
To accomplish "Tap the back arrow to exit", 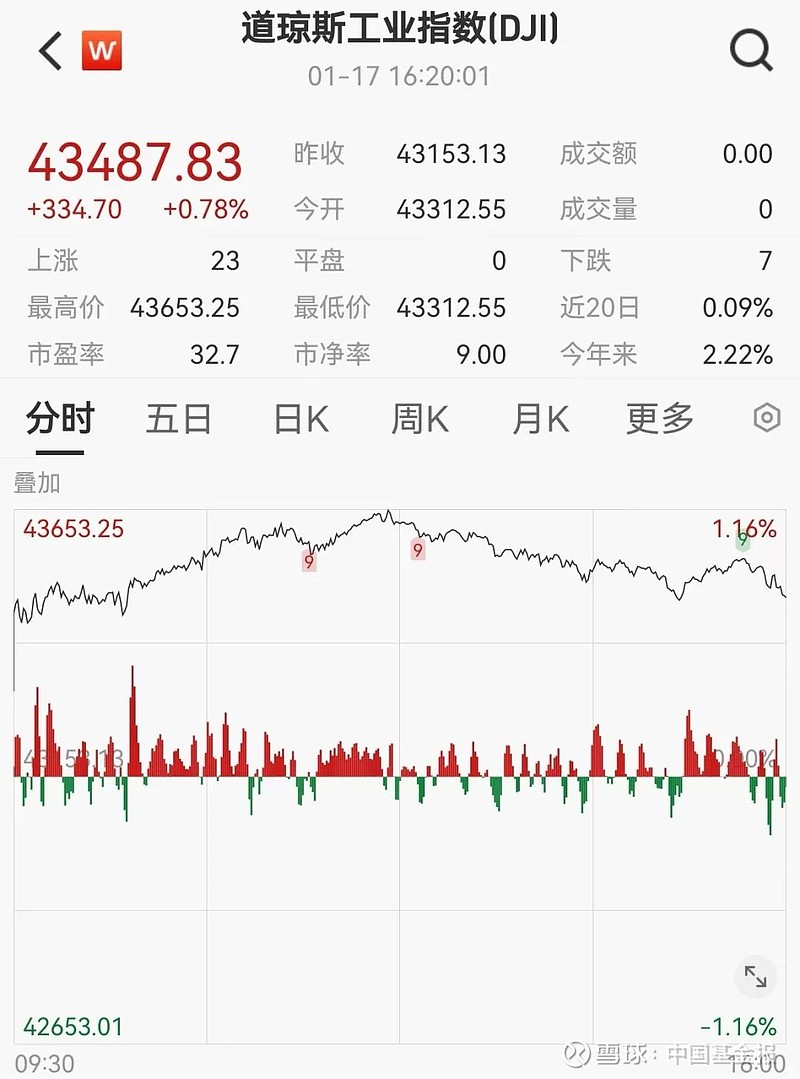I will 48,50.
